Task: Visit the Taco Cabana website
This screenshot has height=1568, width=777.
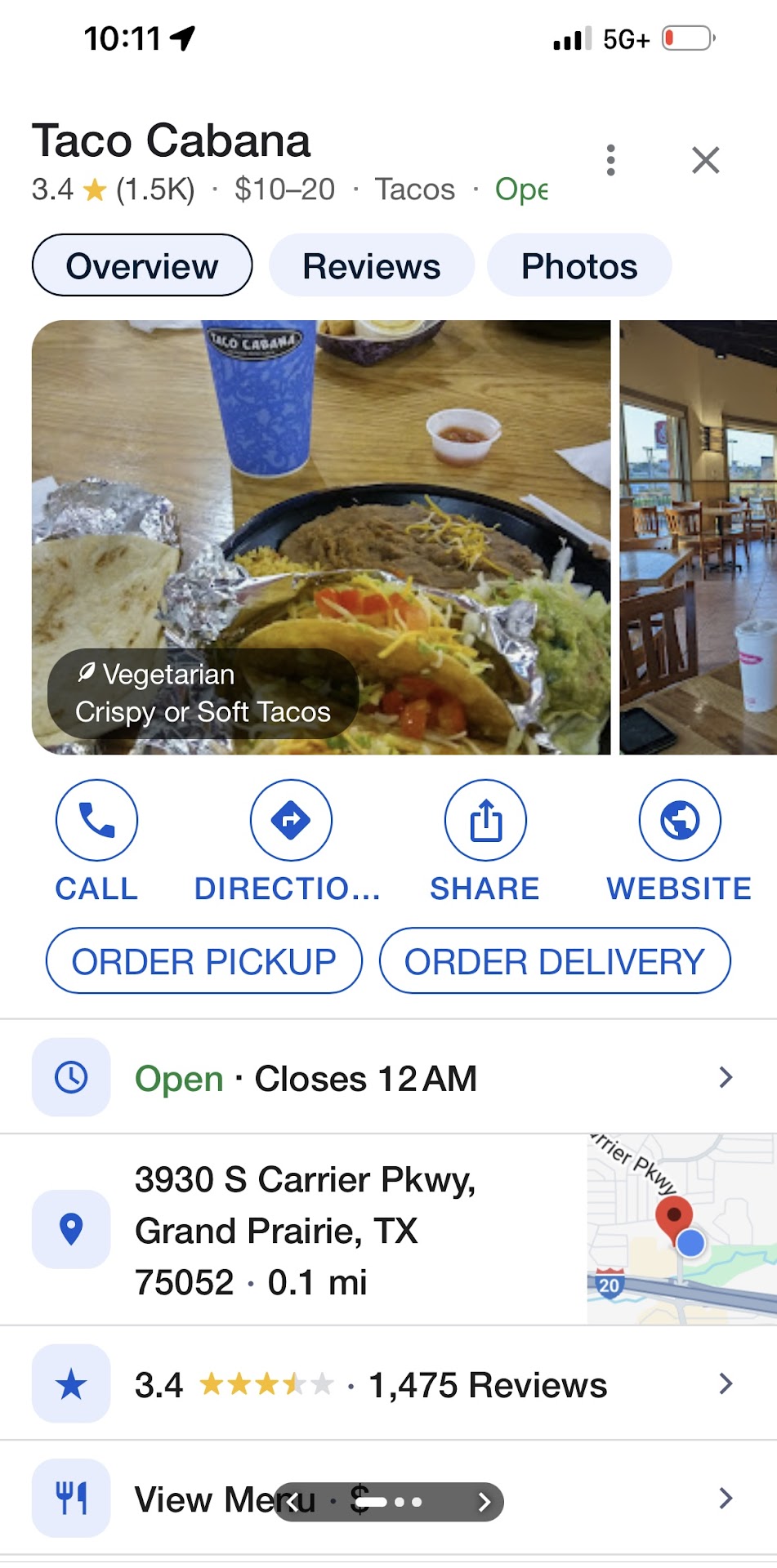Action: click(679, 821)
